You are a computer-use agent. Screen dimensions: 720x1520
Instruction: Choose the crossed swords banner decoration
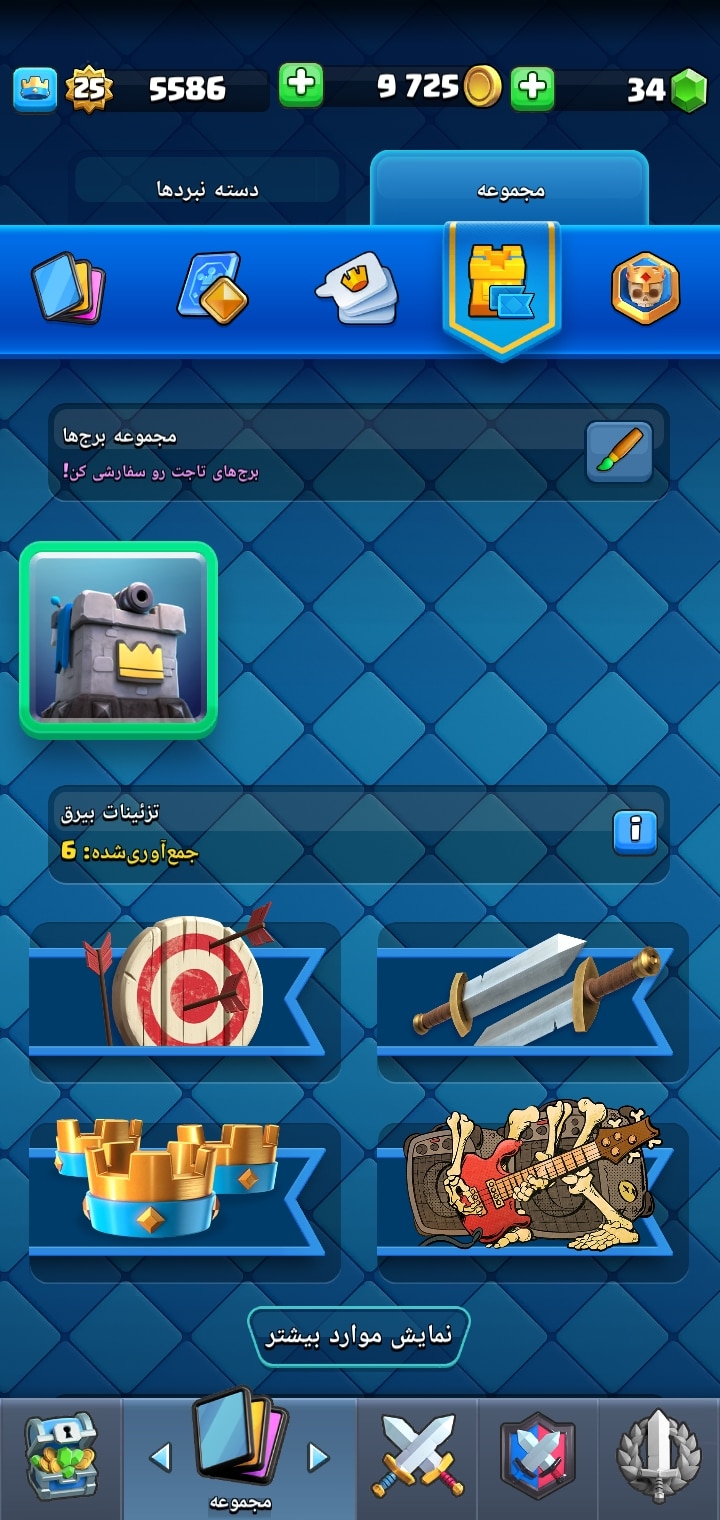(x=532, y=1002)
